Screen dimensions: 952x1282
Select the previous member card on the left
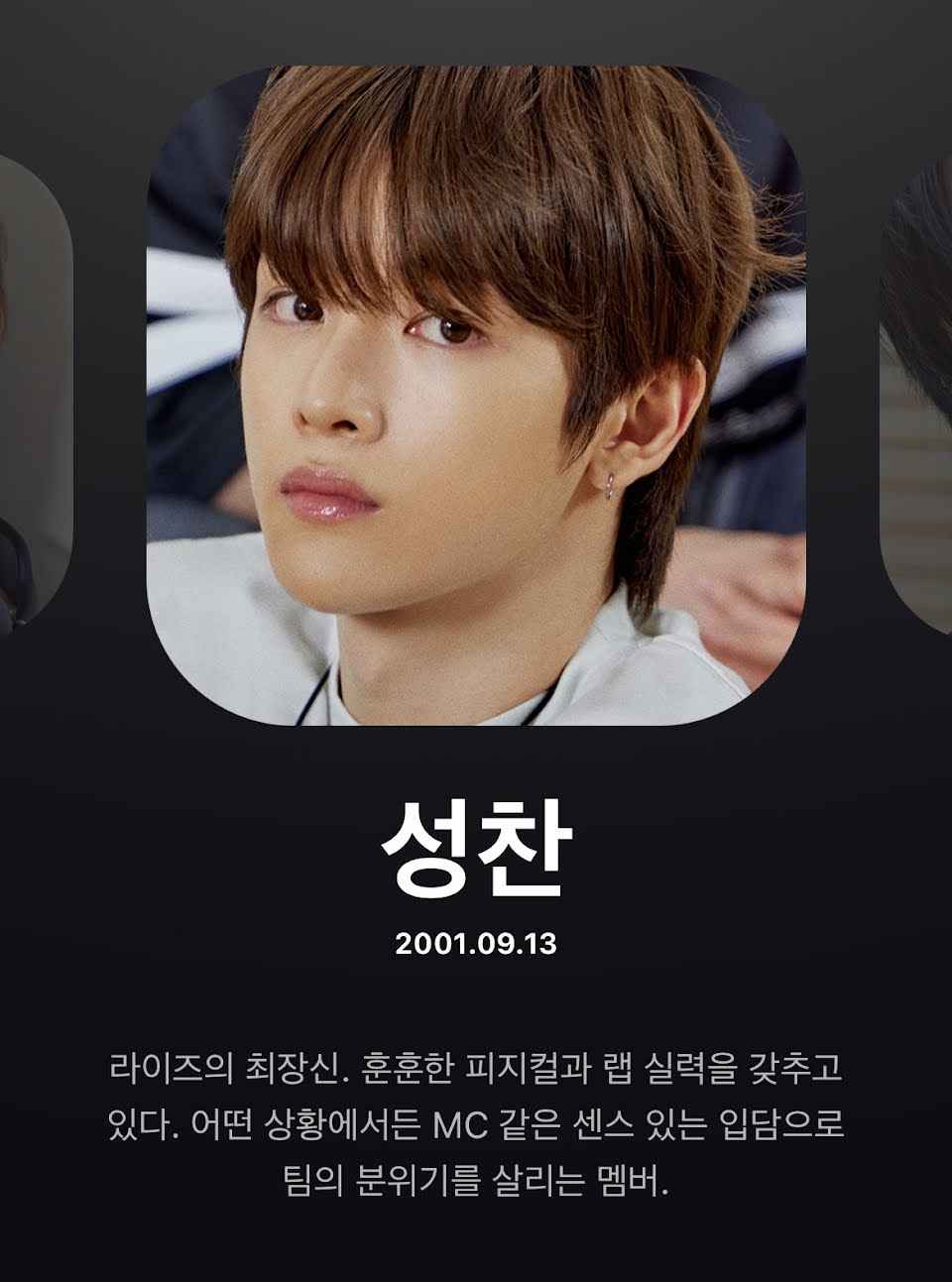(35, 395)
